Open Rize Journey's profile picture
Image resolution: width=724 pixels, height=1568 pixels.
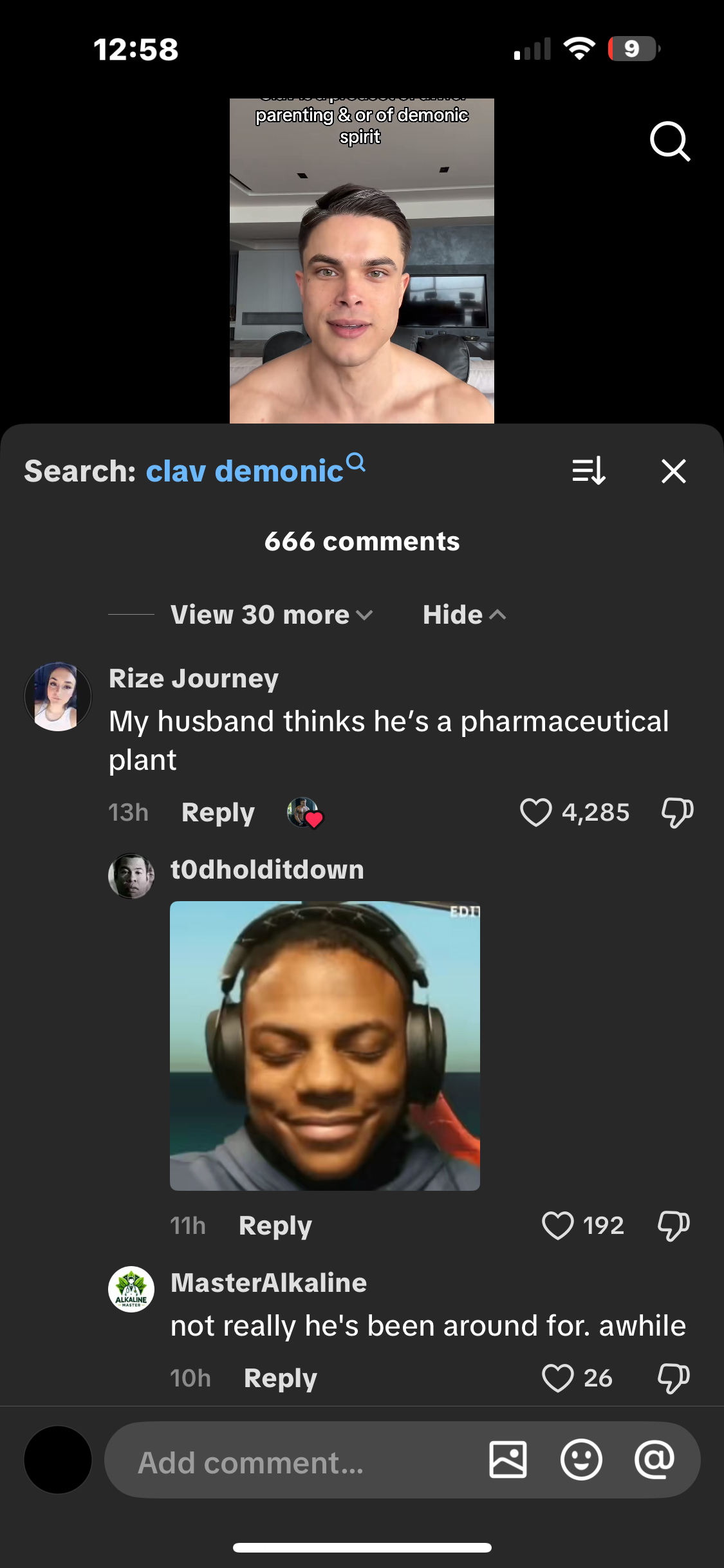(58, 696)
